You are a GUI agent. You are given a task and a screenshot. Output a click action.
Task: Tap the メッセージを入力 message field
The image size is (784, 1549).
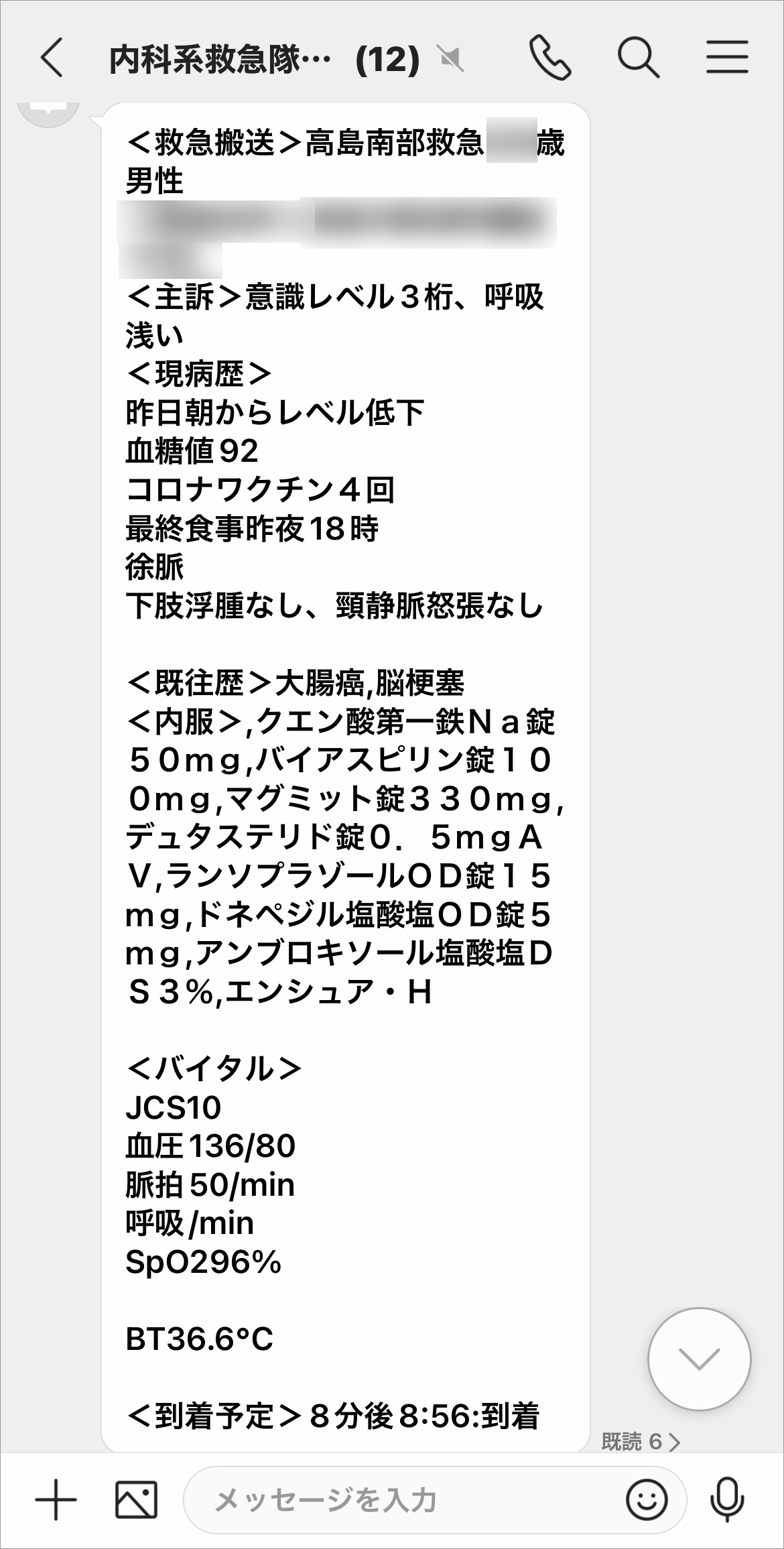point(402,1499)
